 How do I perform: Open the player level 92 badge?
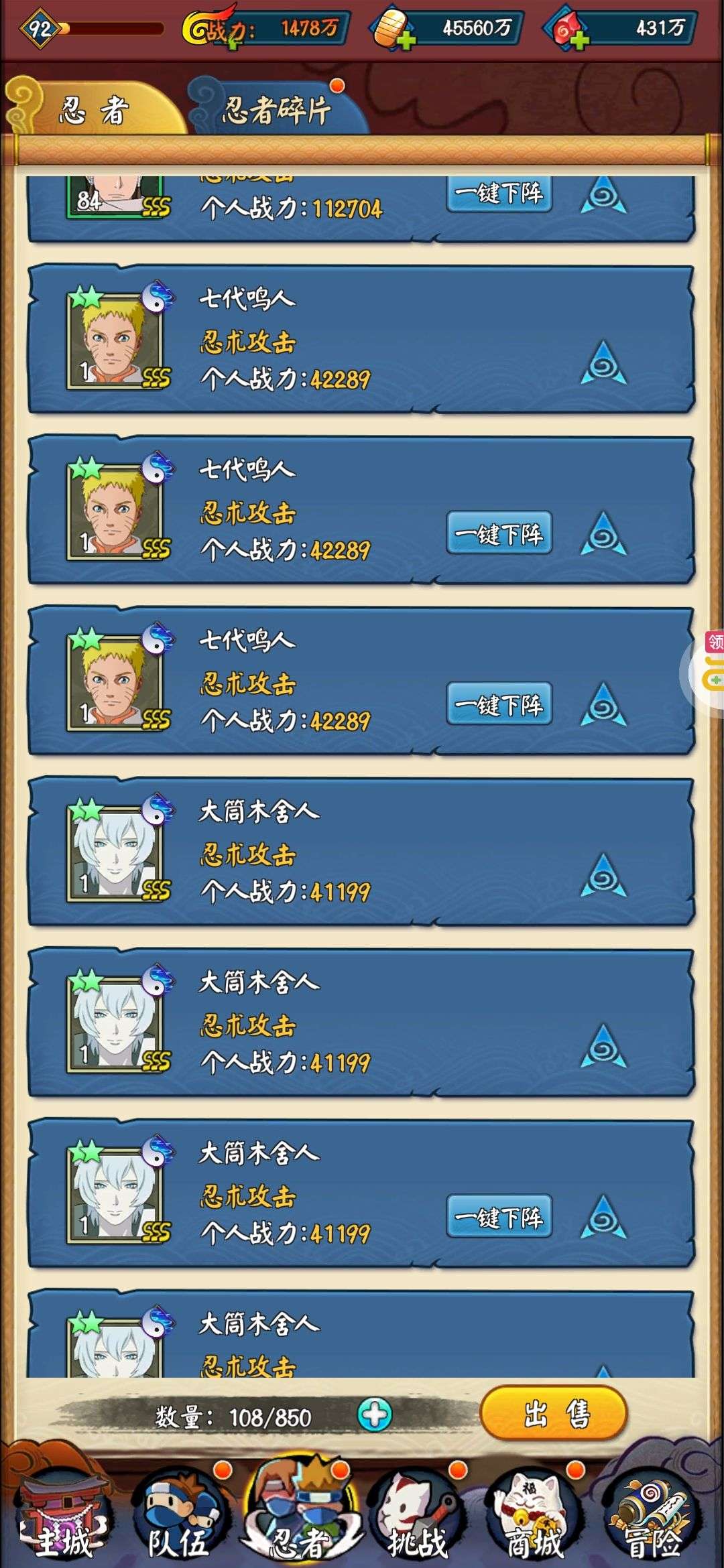(x=40, y=29)
